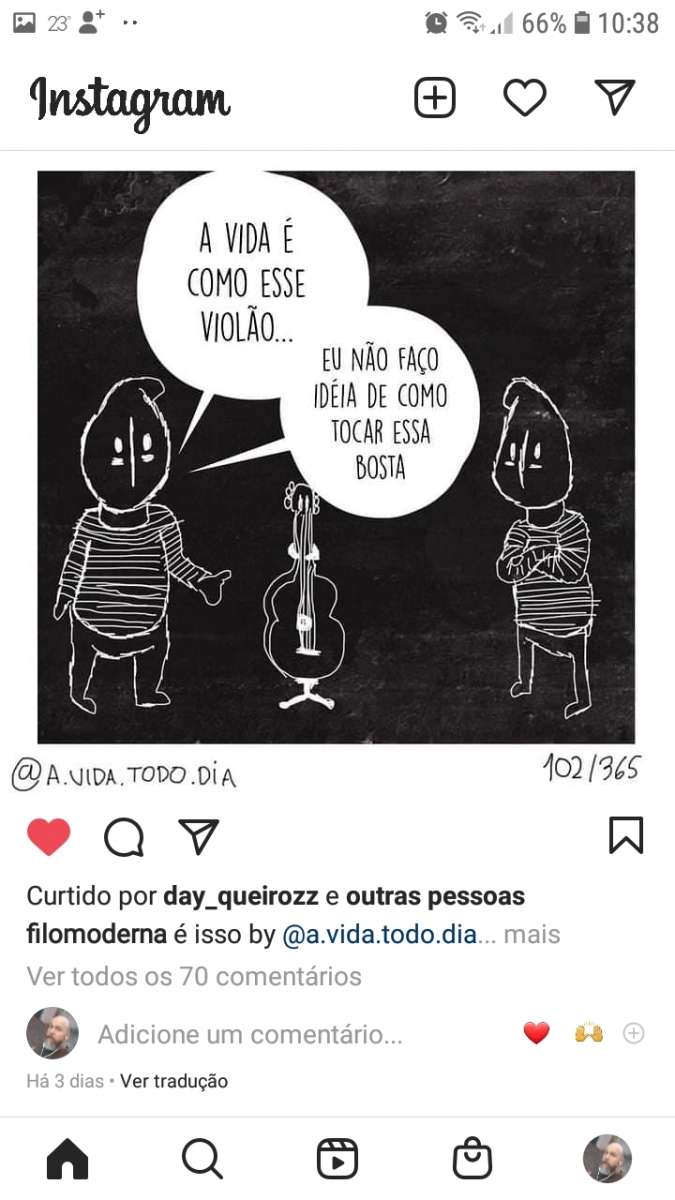The height and width of the screenshot is (1200, 675).
Task: Open the filomoderna profile from caption
Action: point(96,935)
